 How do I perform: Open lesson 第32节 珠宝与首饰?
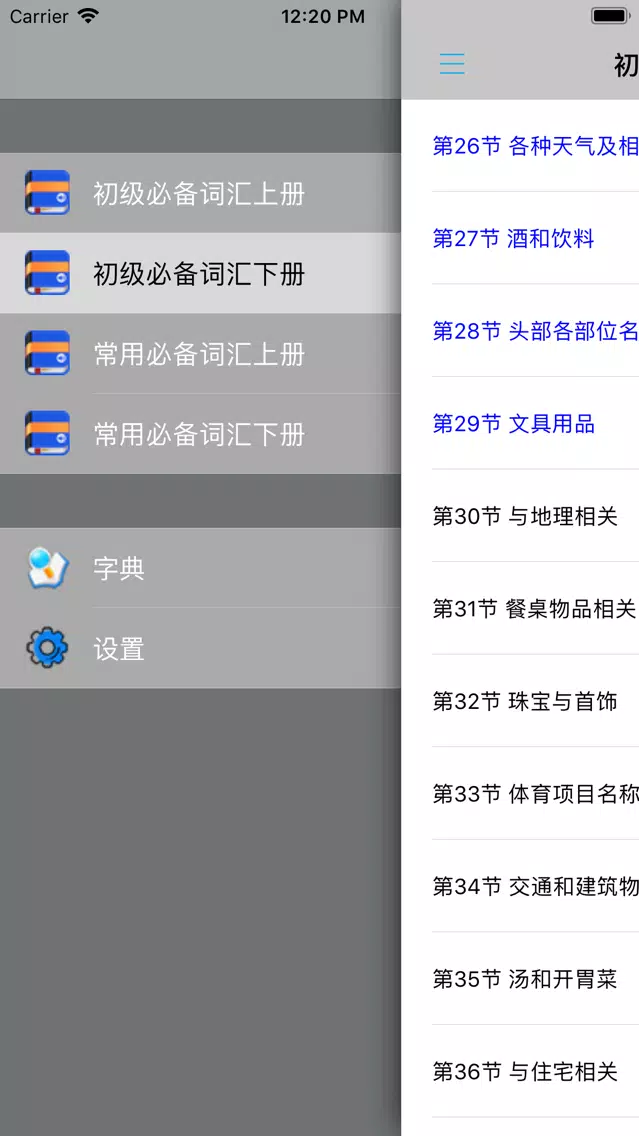(x=520, y=701)
